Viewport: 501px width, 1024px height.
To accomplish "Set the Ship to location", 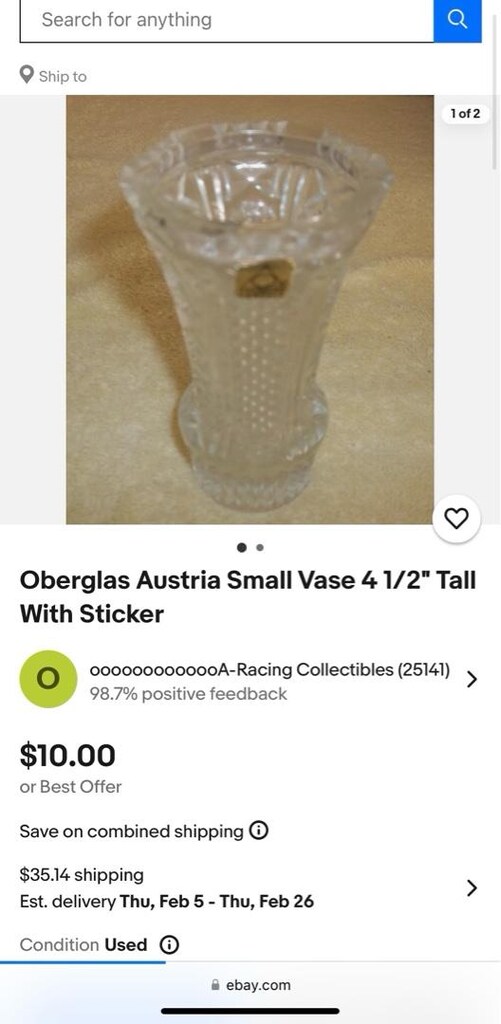I will click(x=54, y=76).
